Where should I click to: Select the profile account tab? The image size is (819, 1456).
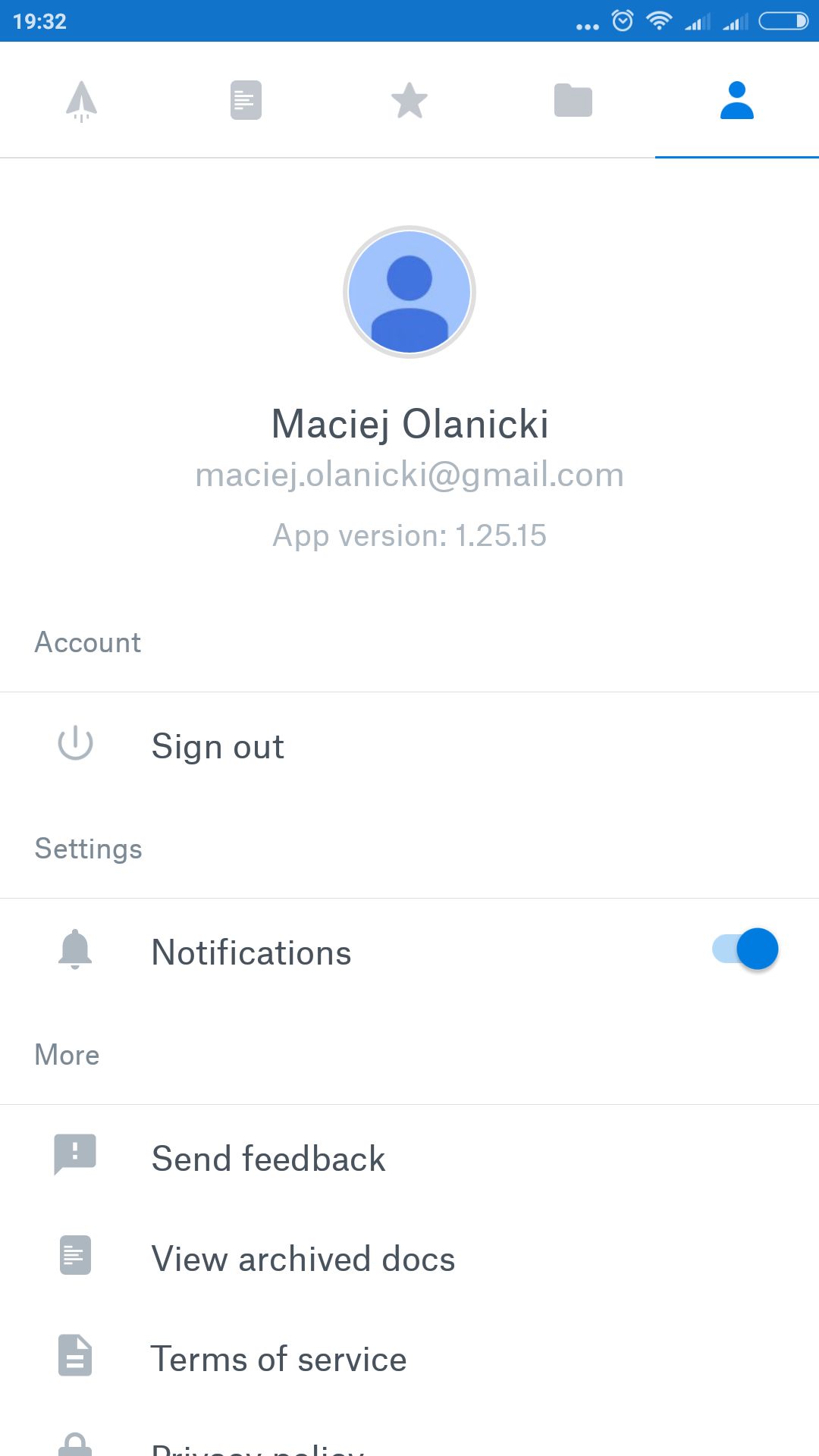pos(737,100)
